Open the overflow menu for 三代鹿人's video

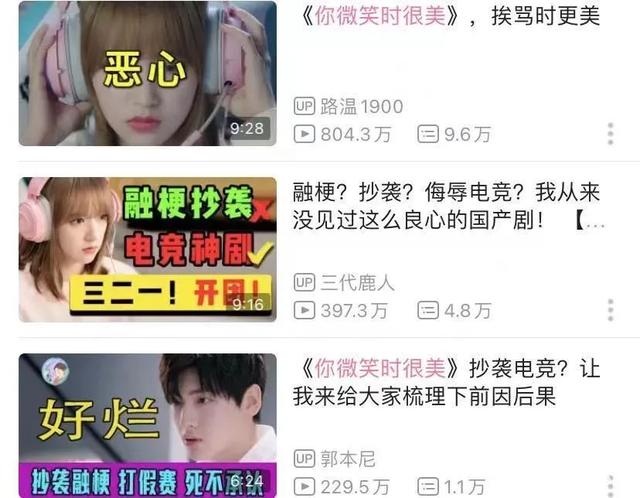pos(609,310)
